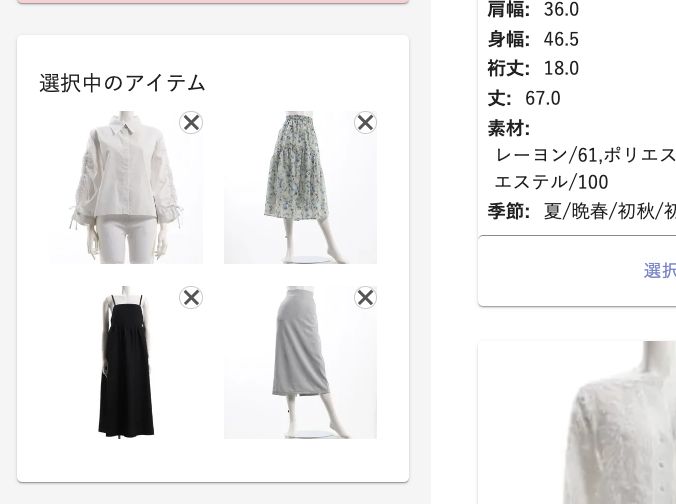
Task: Remove the gray pencil skirt from selected items
Action: 365,298
